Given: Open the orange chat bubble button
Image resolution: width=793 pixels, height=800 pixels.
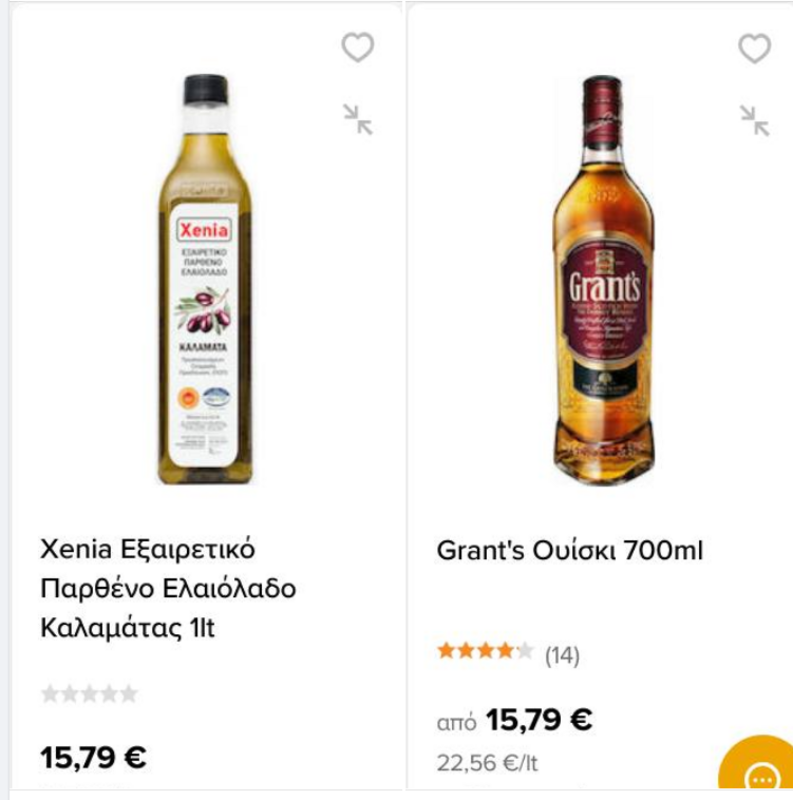Looking at the screenshot, I should [x=758, y=765].
